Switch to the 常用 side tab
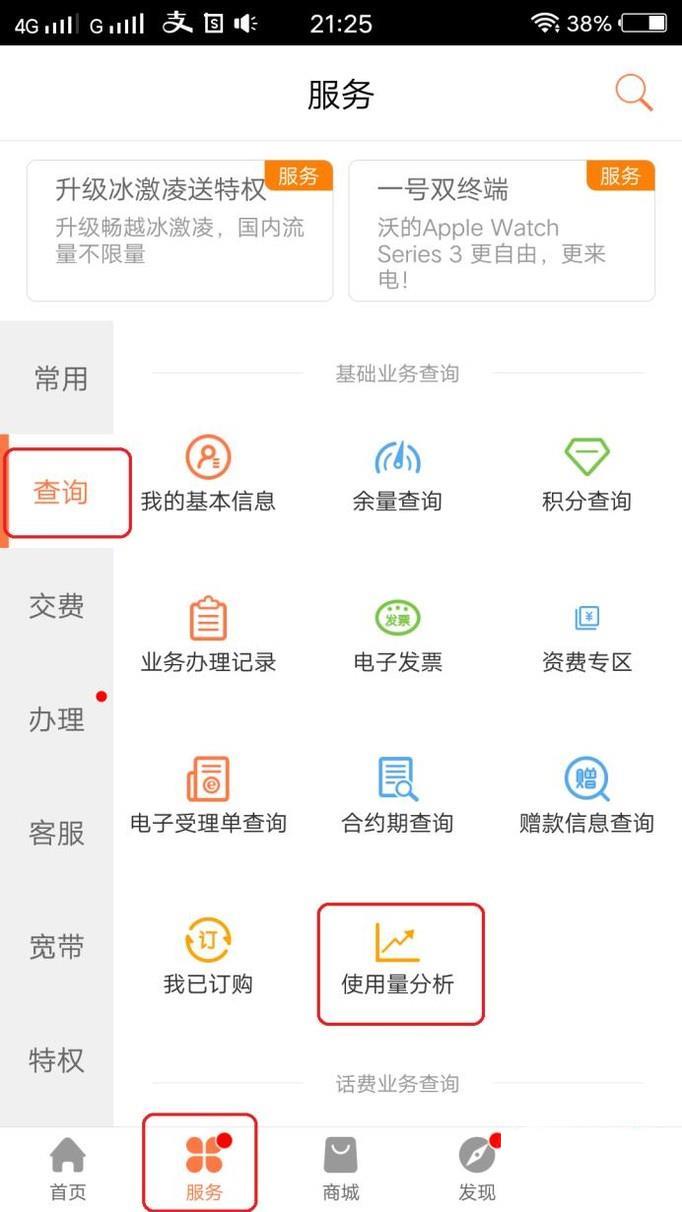682x1212 pixels. pyautogui.click(x=60, y=379)
